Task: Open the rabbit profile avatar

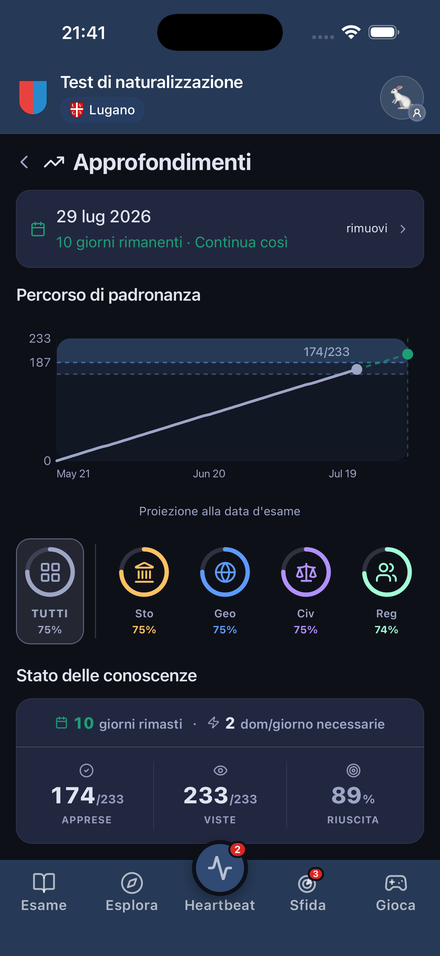Action: coord(402,98)
